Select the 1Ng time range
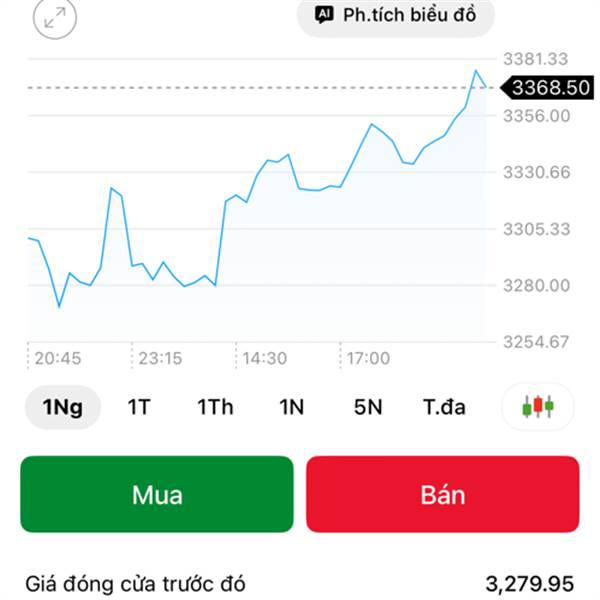This screenshot has height=600, width=600. [x=63, y=407]
